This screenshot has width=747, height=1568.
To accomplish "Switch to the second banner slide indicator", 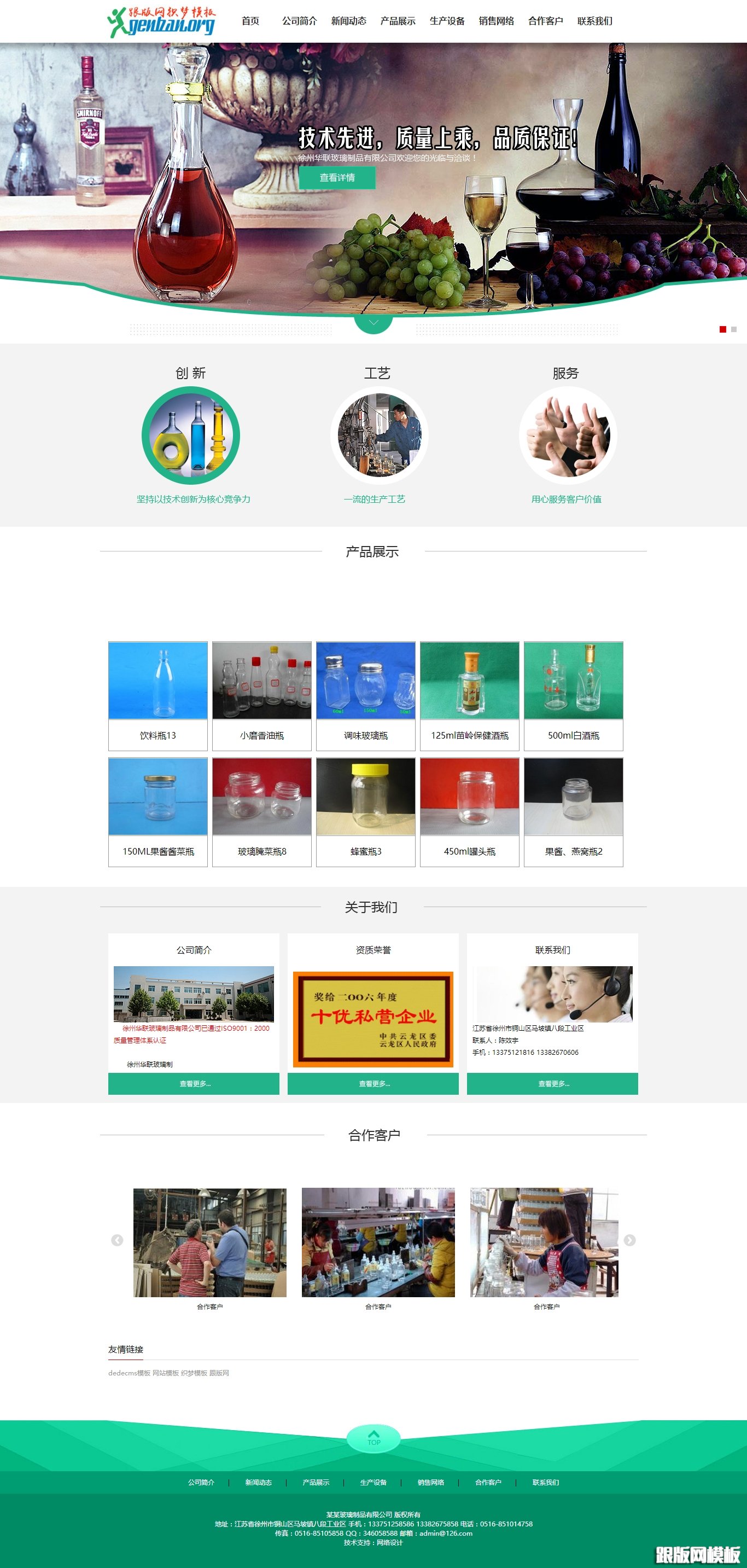I will tap(734, 329).
